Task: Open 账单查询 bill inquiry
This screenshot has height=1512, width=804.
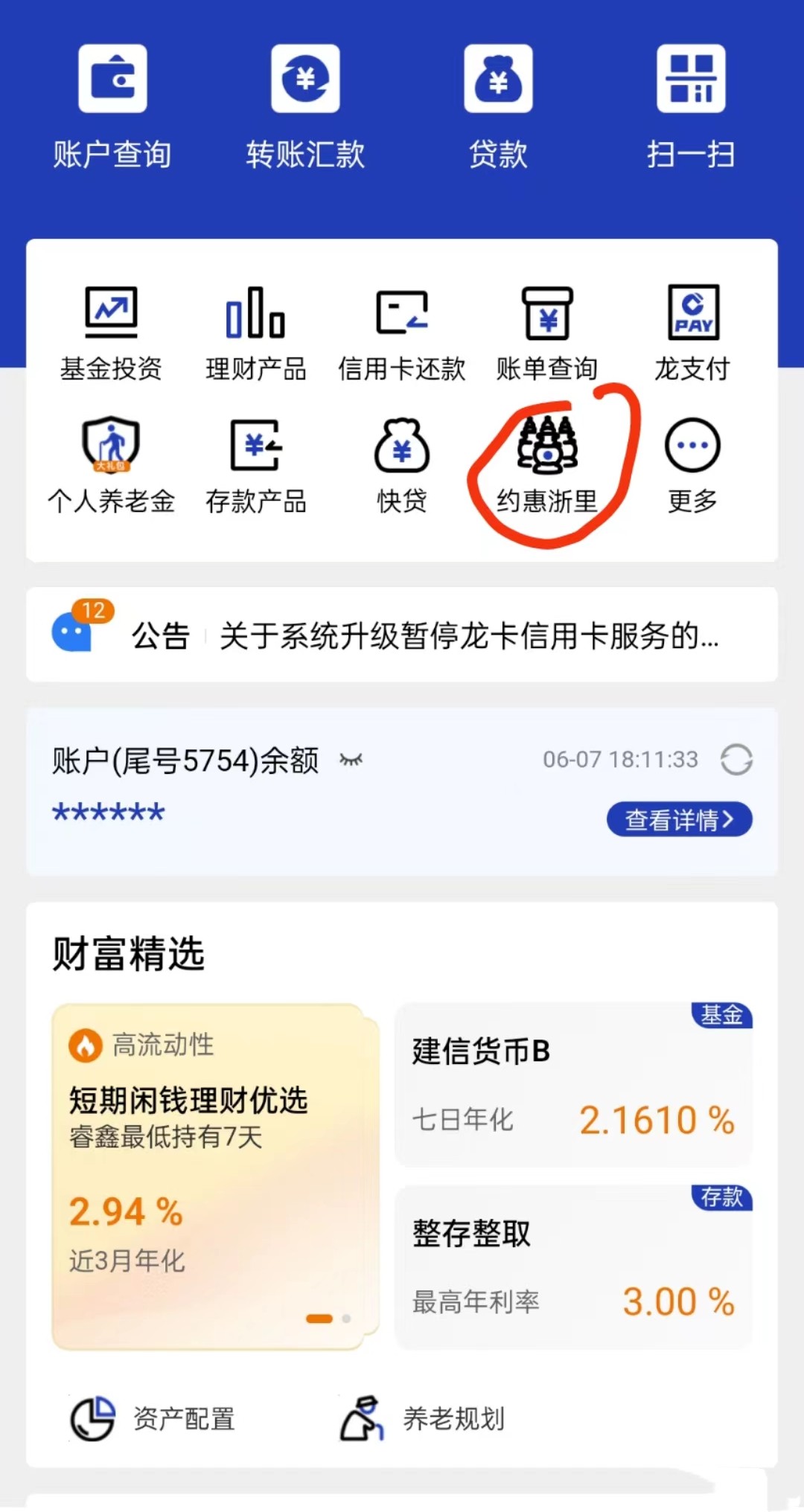Action: [547, 333]
